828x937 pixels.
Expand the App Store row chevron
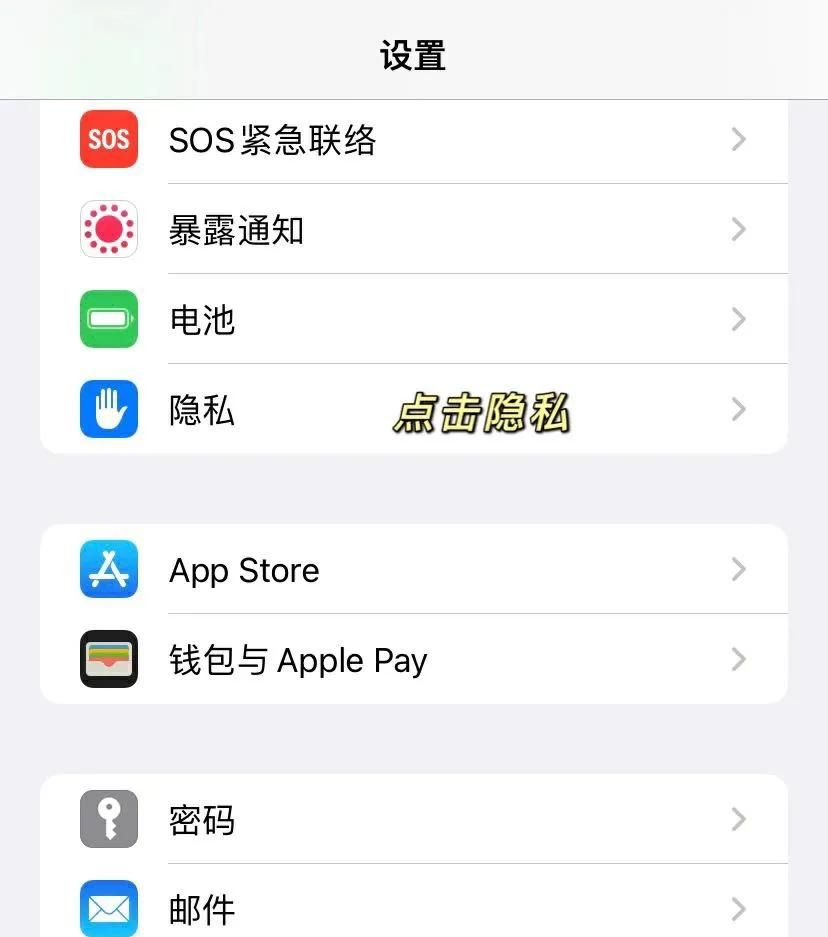738,569
